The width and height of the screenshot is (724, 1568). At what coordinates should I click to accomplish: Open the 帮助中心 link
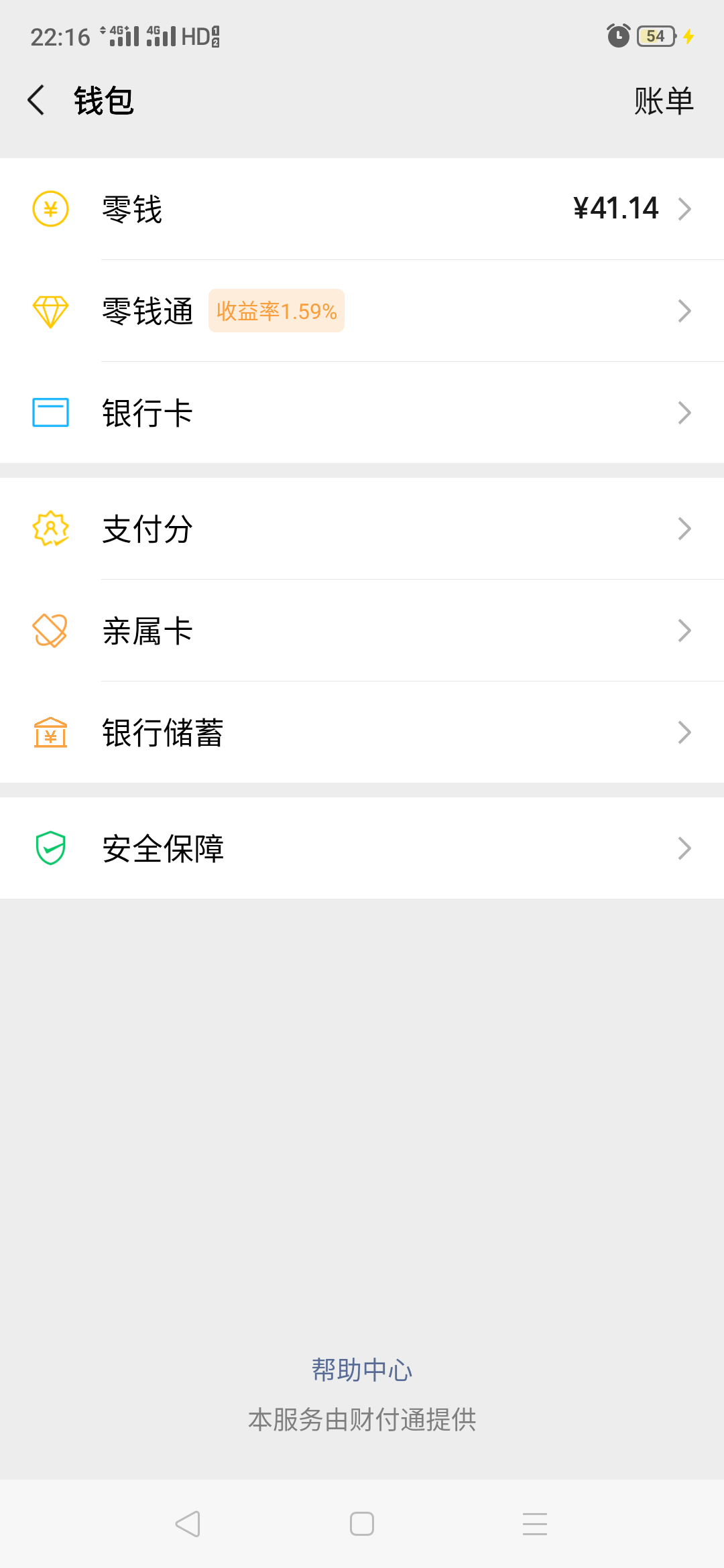[x=362, y=1370]
